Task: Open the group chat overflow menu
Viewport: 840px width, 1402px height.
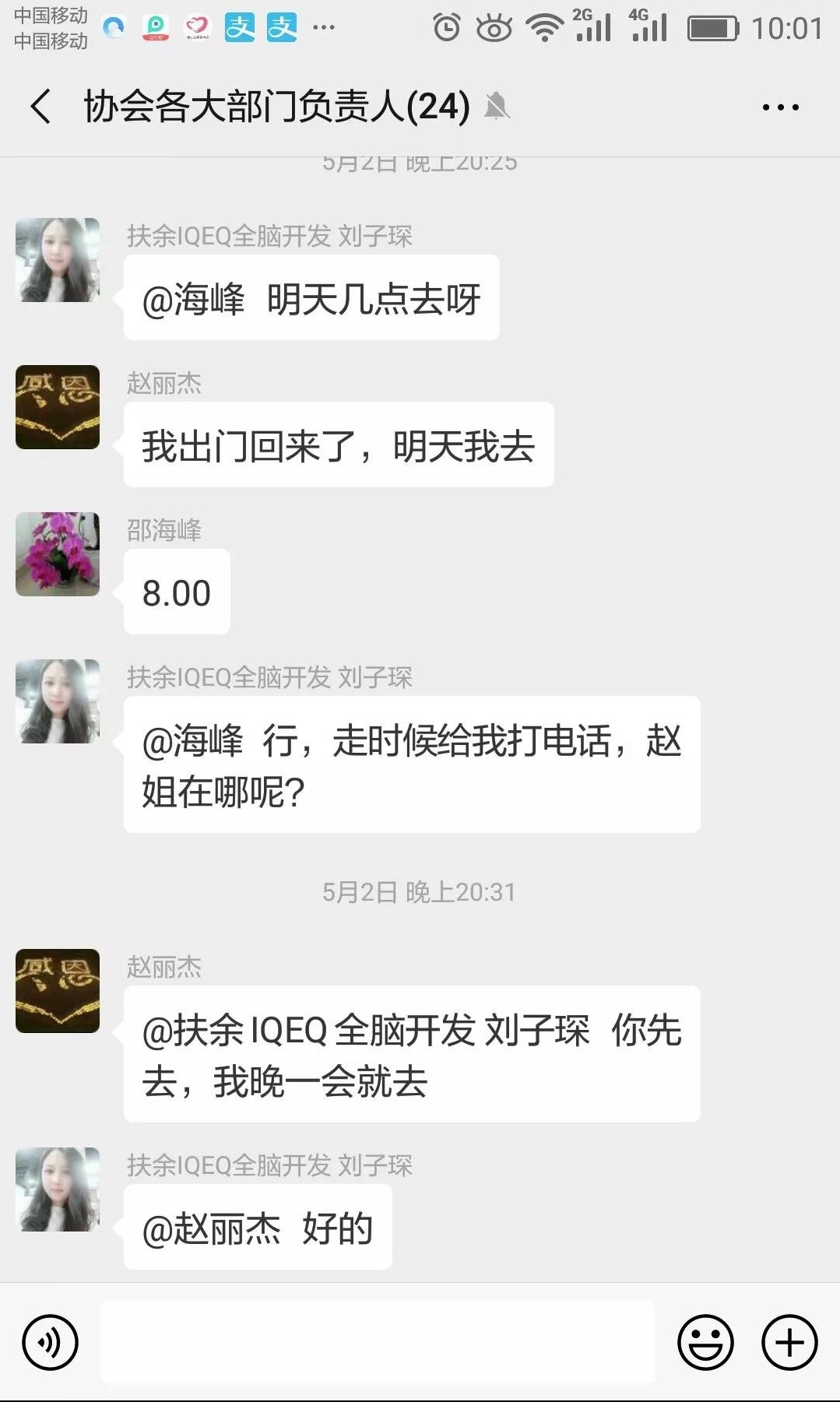Action: [780, 107]
